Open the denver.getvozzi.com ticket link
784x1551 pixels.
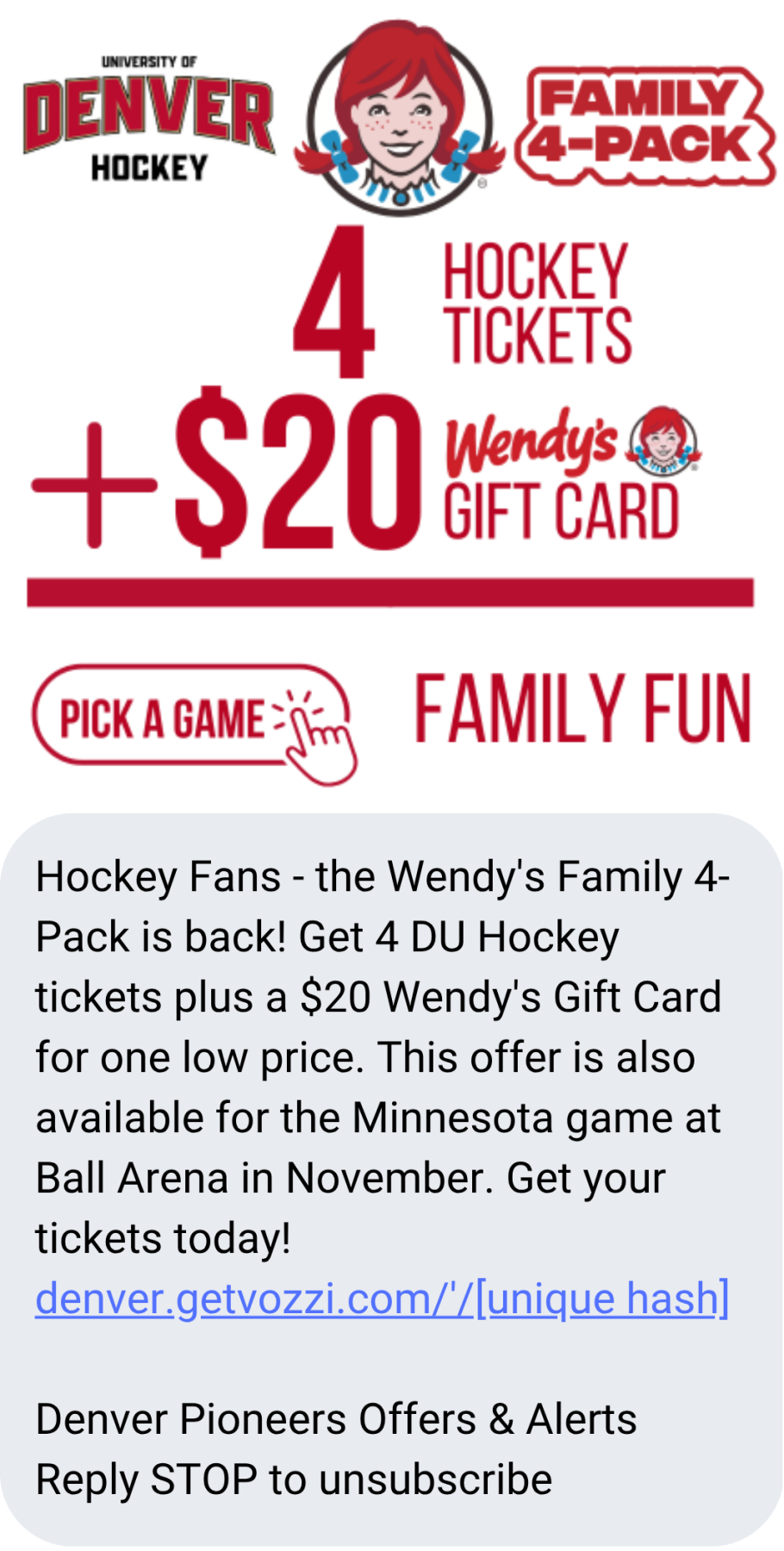click(x=382, y=1299)
